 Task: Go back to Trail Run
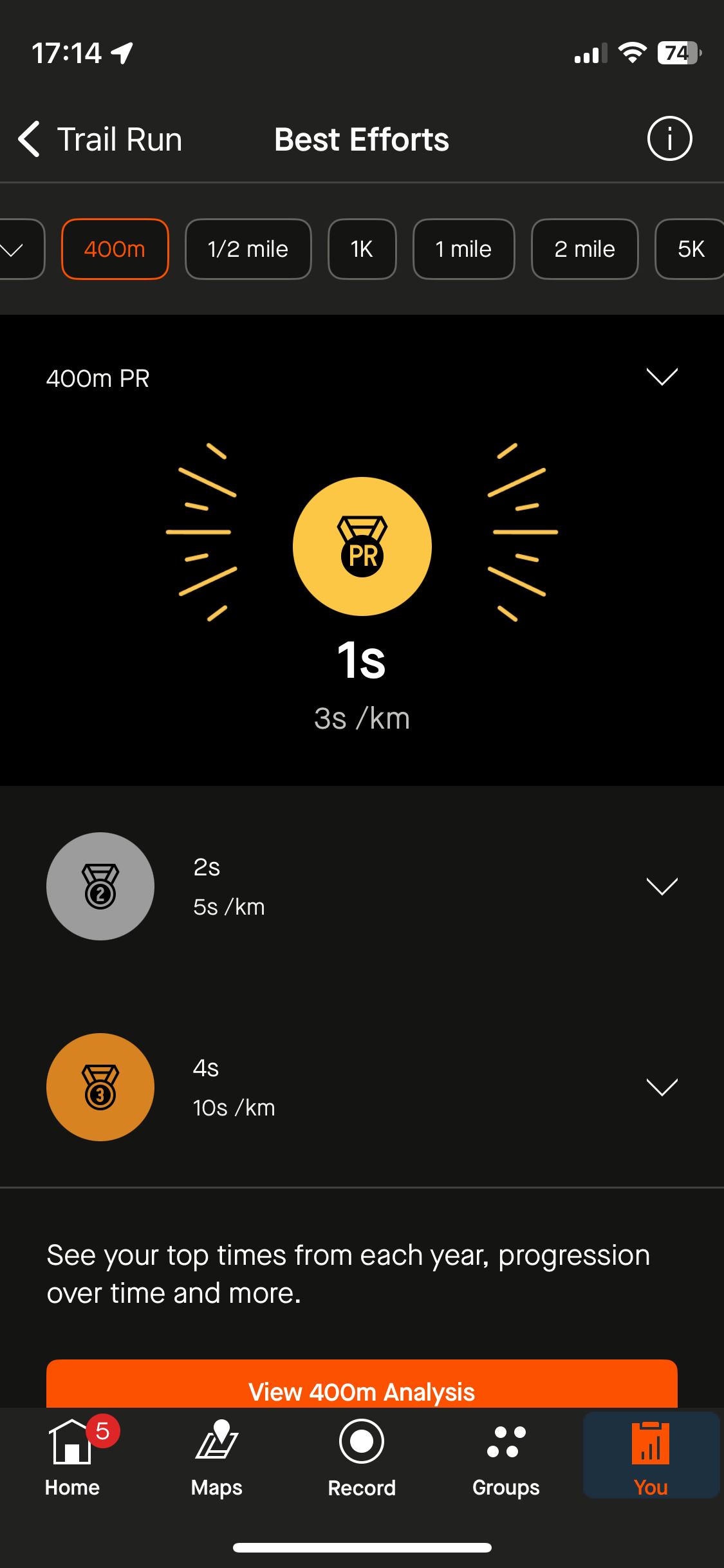pyautogui.click(x=100, y=139)
